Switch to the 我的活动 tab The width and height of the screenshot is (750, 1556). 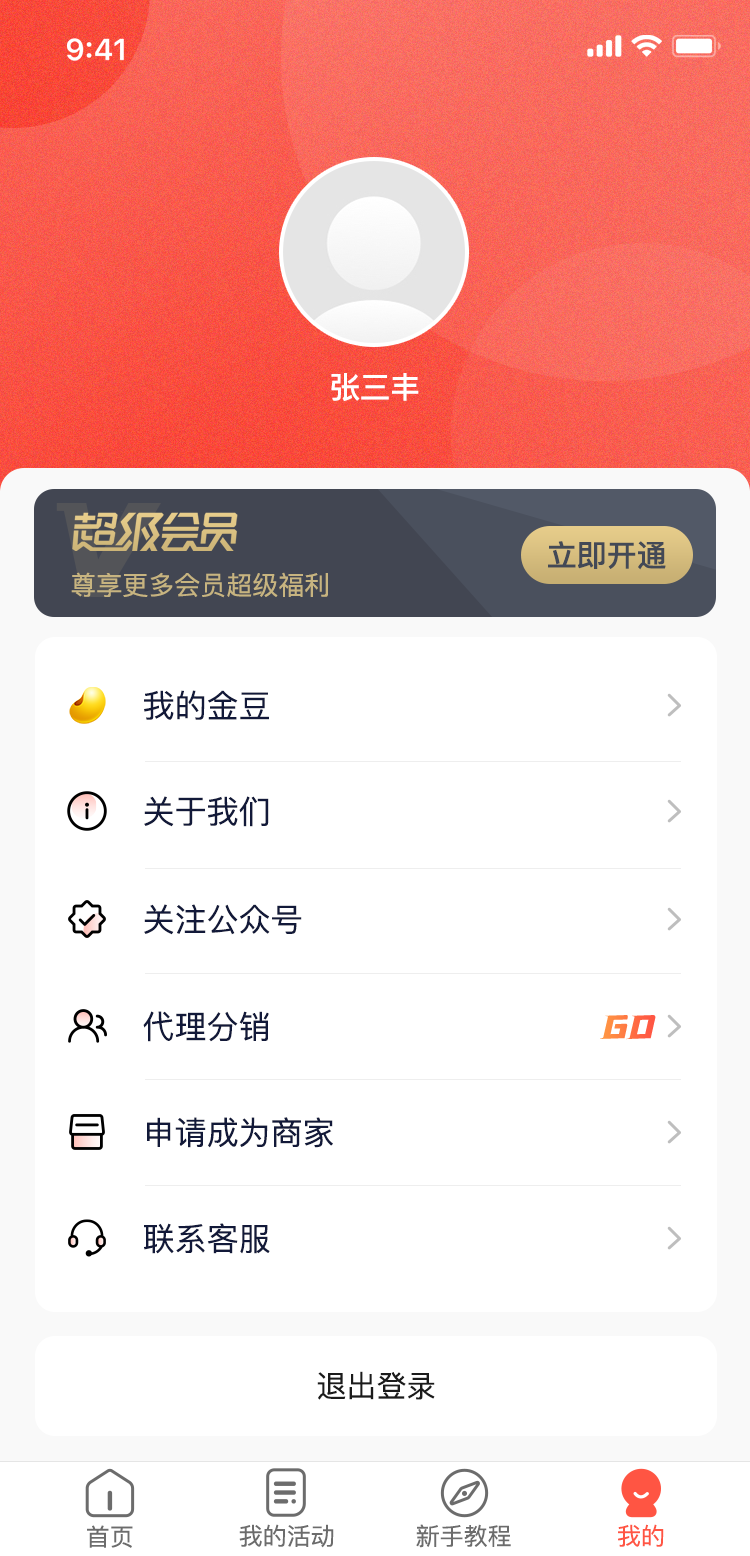click(286, 1509)
